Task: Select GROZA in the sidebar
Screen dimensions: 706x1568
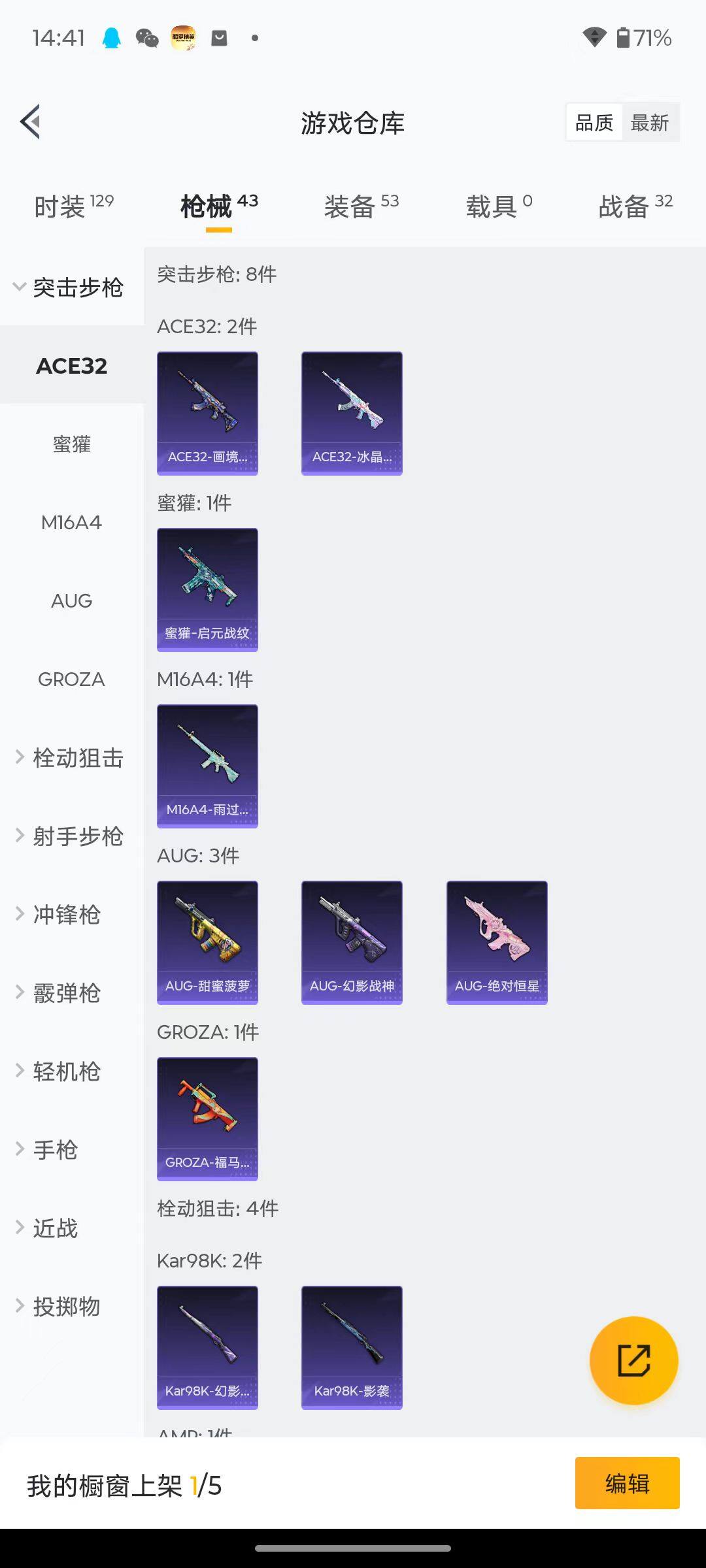Action: click(71, 679)
